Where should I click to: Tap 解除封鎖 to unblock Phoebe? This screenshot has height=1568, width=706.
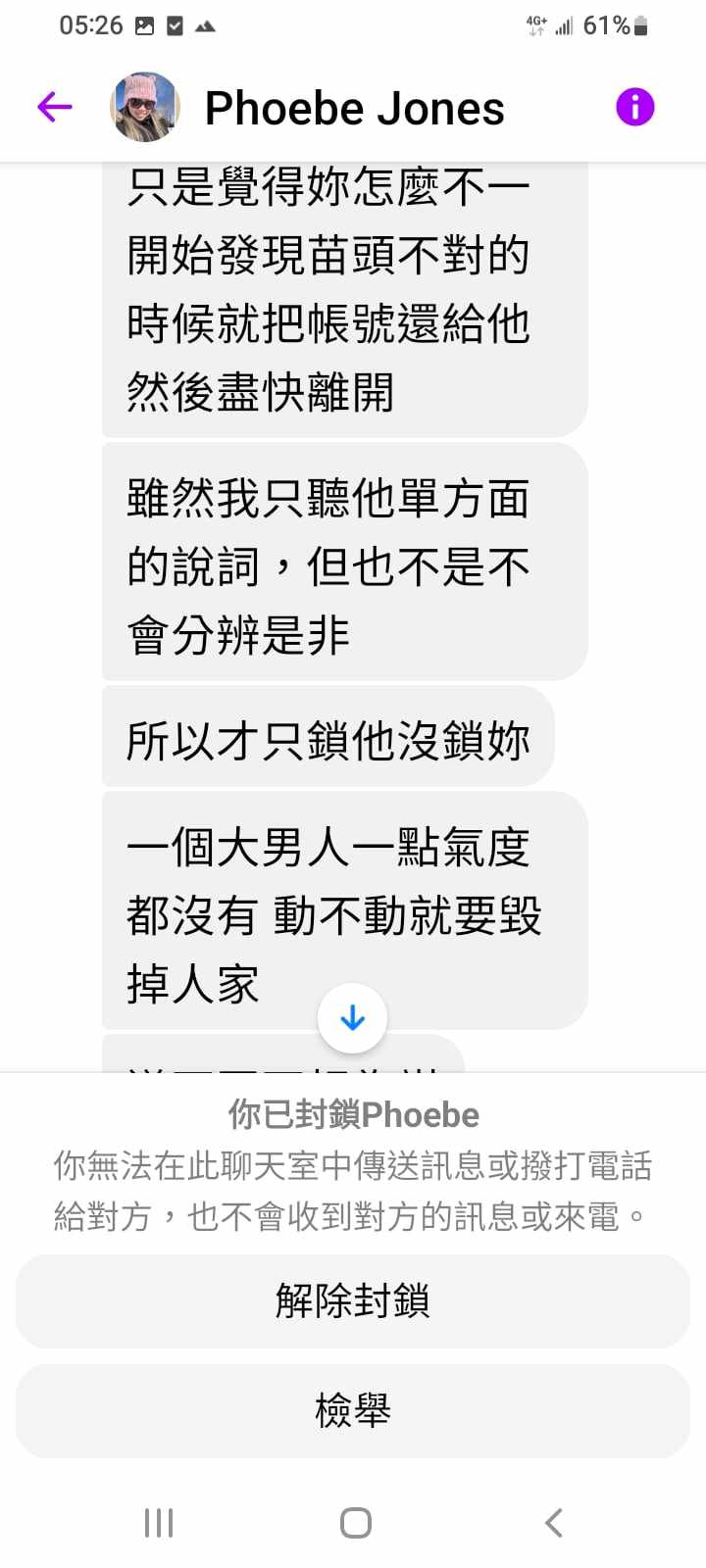(353, 1301)
